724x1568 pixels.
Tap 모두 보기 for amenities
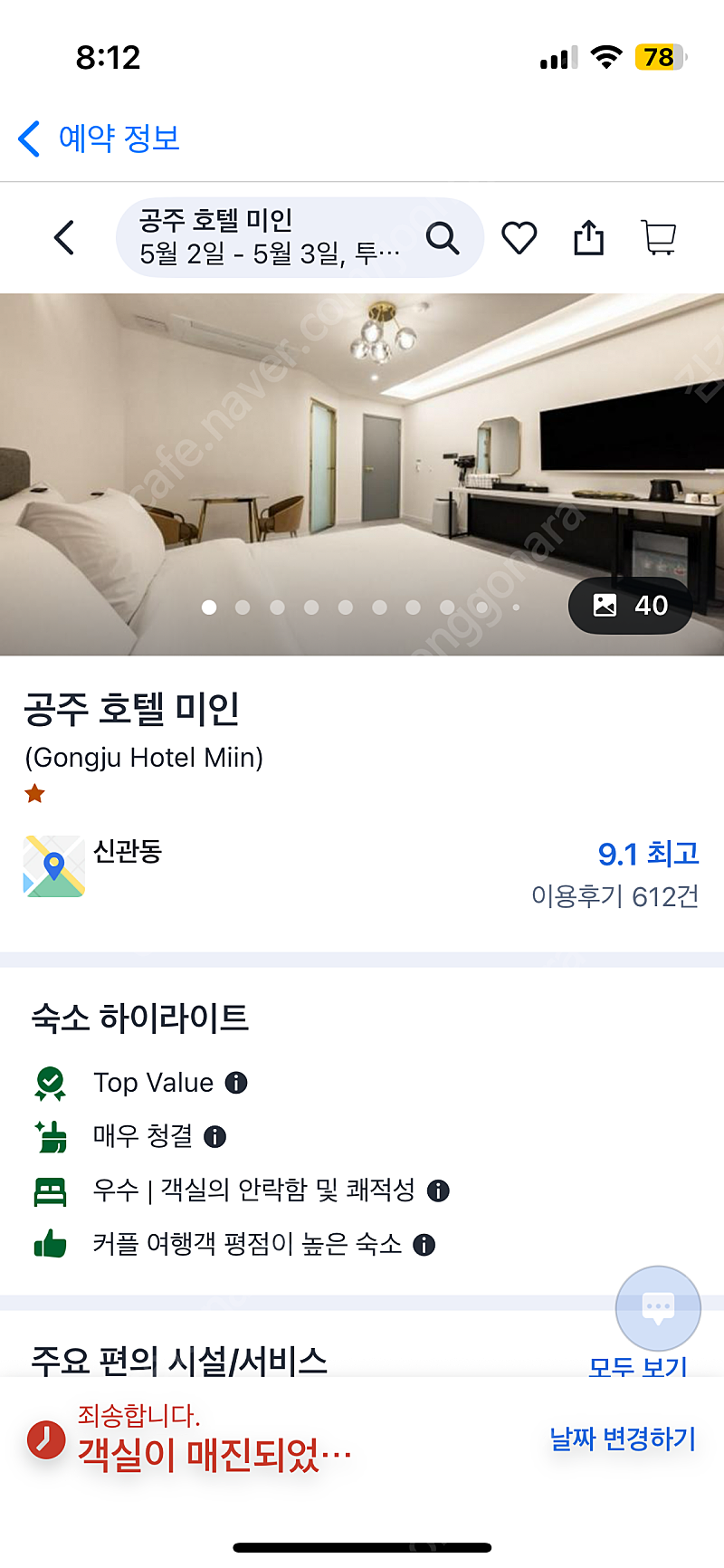[x=638, y=1365]
